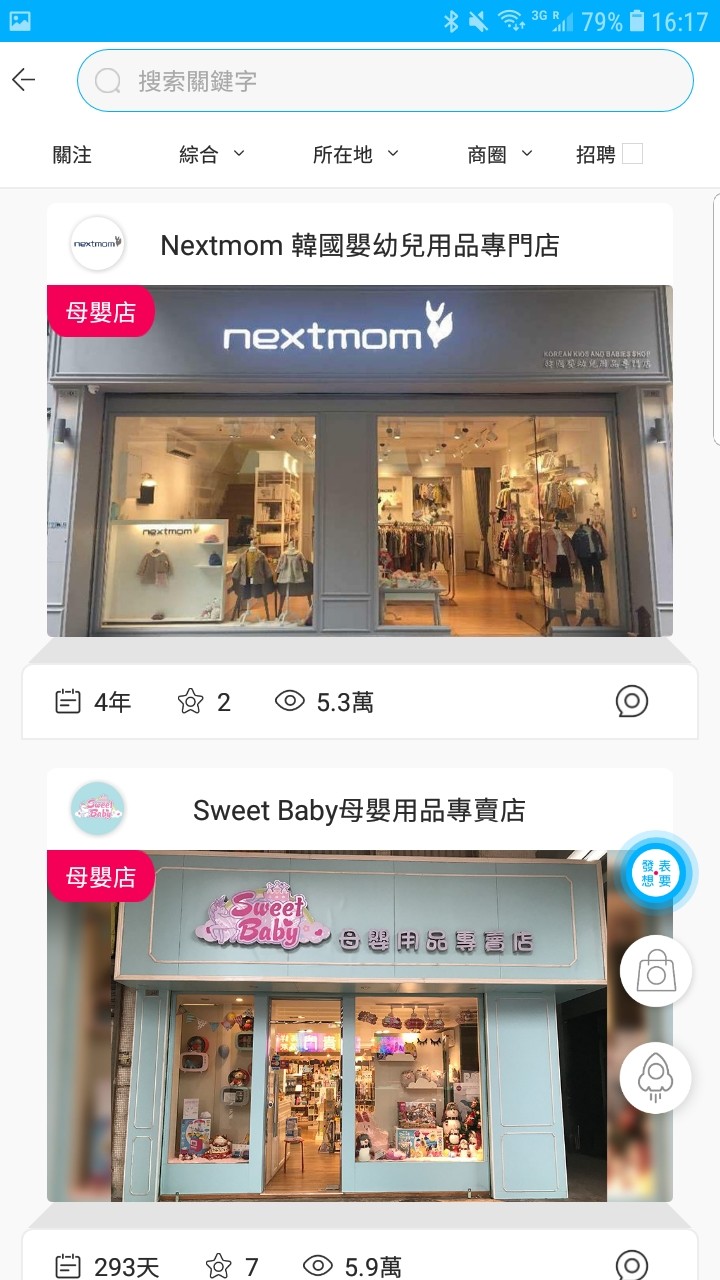
Task: Open the shopping bag floating button
Action: tap(656, 971)
